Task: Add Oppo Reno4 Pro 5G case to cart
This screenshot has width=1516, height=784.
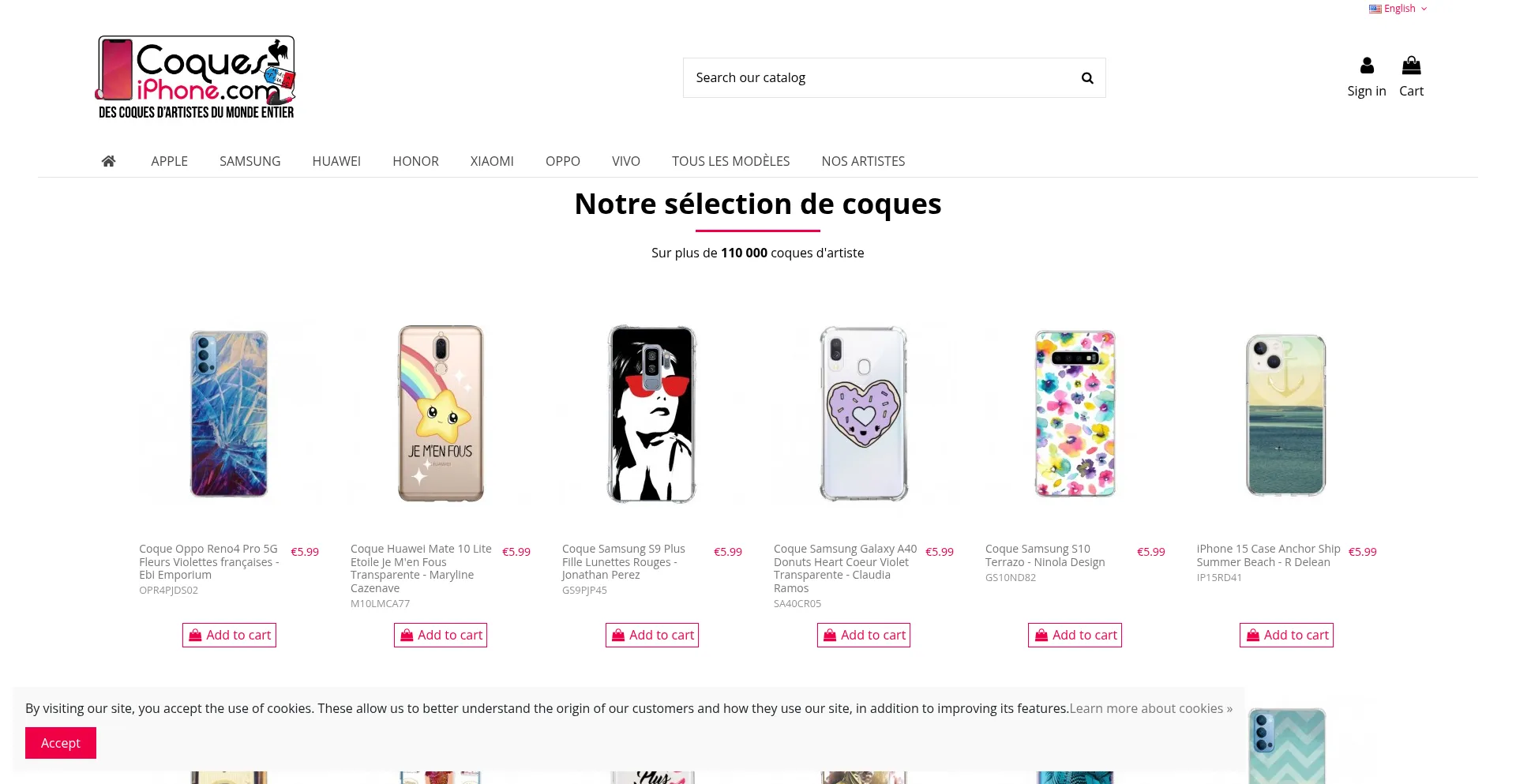Action: [x=229, y=635]
